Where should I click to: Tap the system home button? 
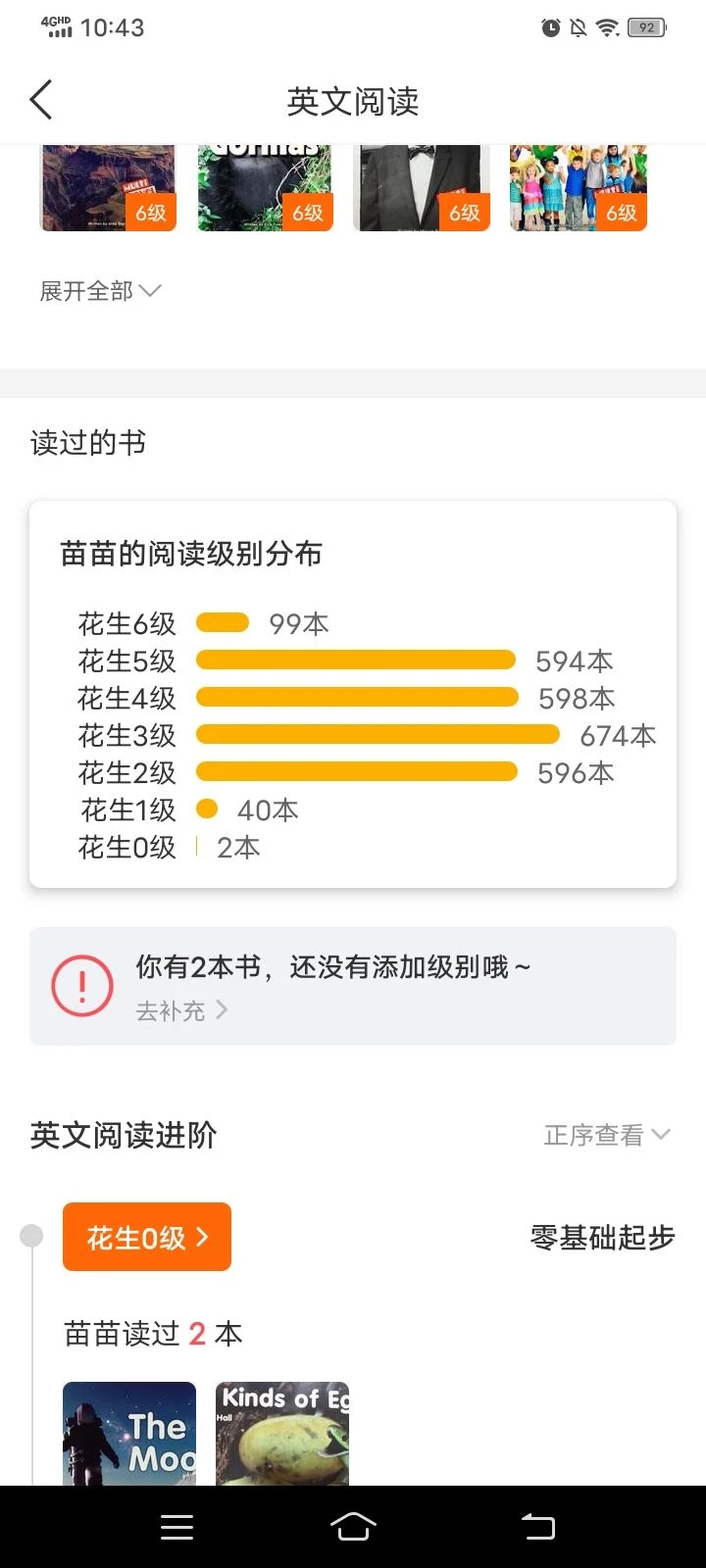[353, 1526]
